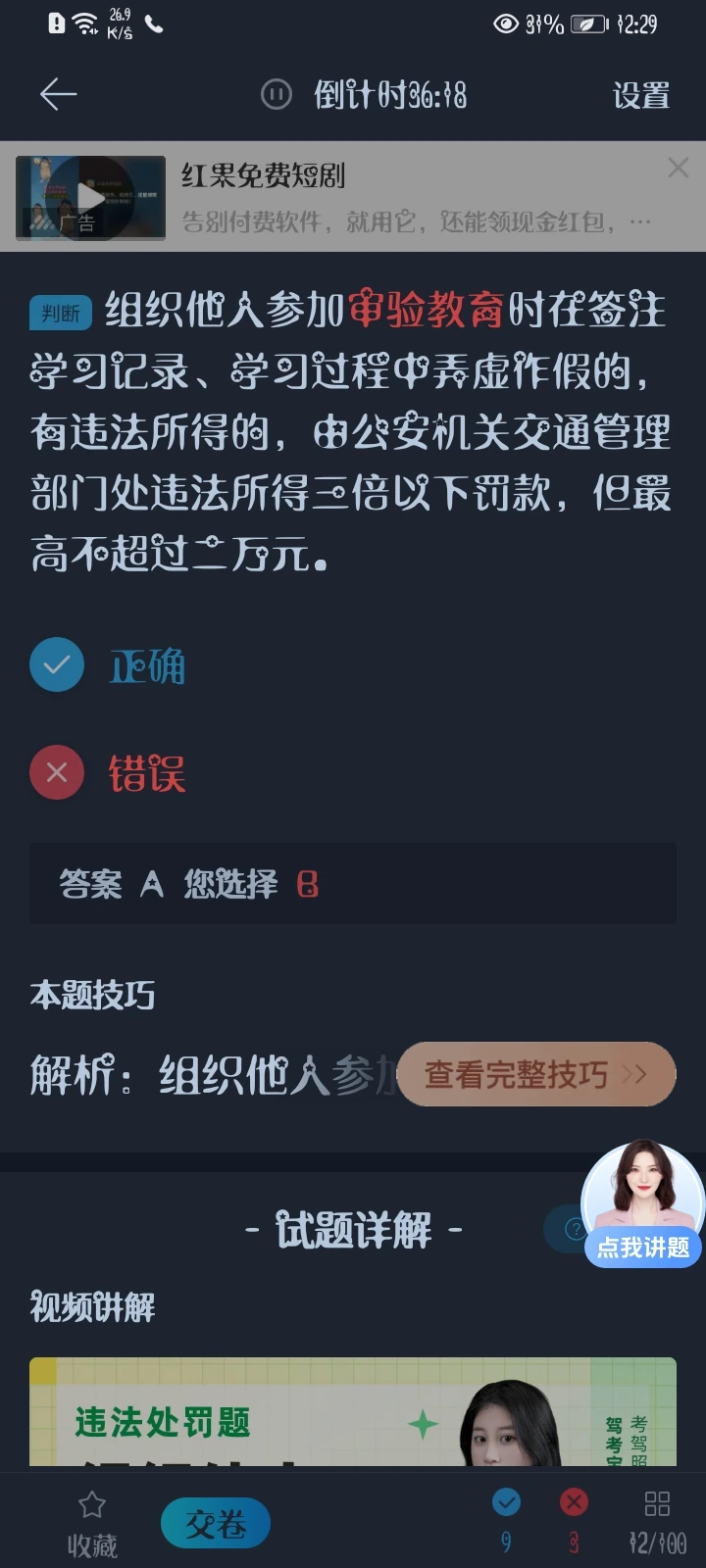This screenshot has height=1568, width=706.
Task: Go back using the top arrow
Action: [x=58, y=94]
